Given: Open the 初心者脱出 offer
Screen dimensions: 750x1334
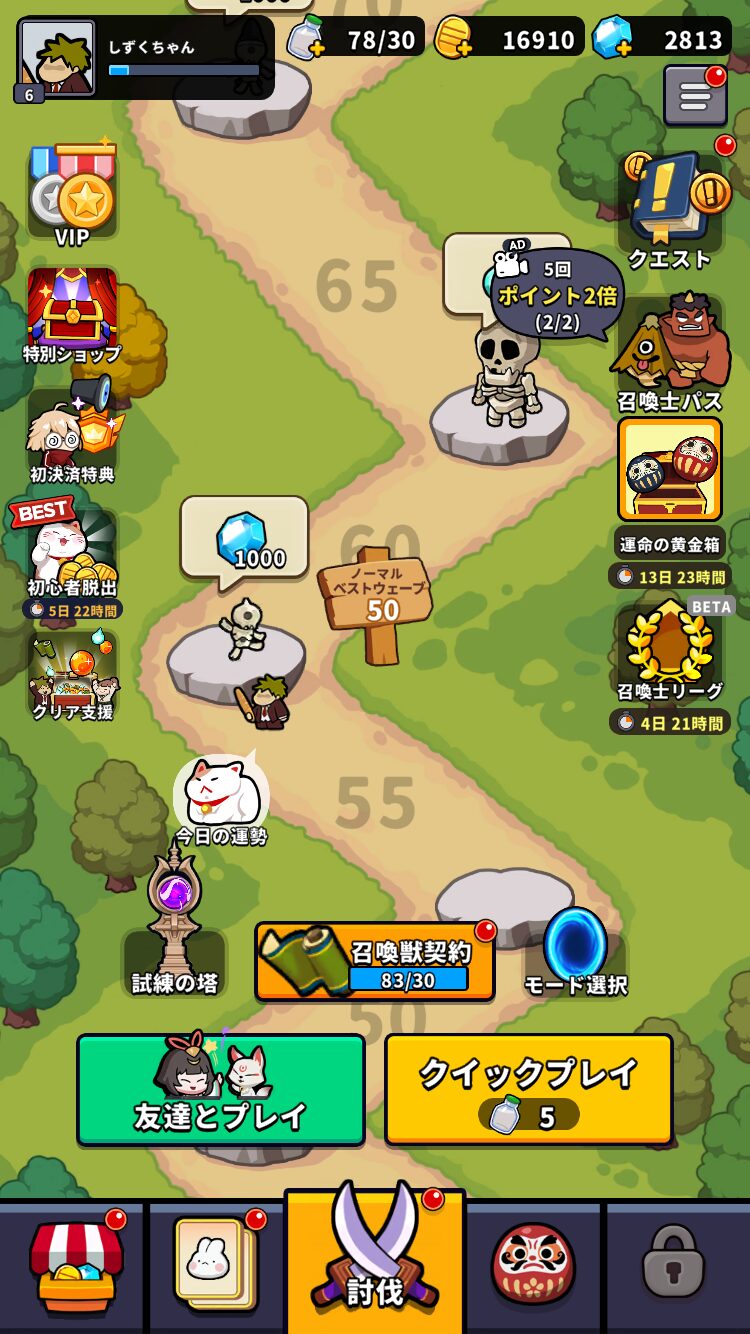Looking at the screenshot, I should click(72, 555).
